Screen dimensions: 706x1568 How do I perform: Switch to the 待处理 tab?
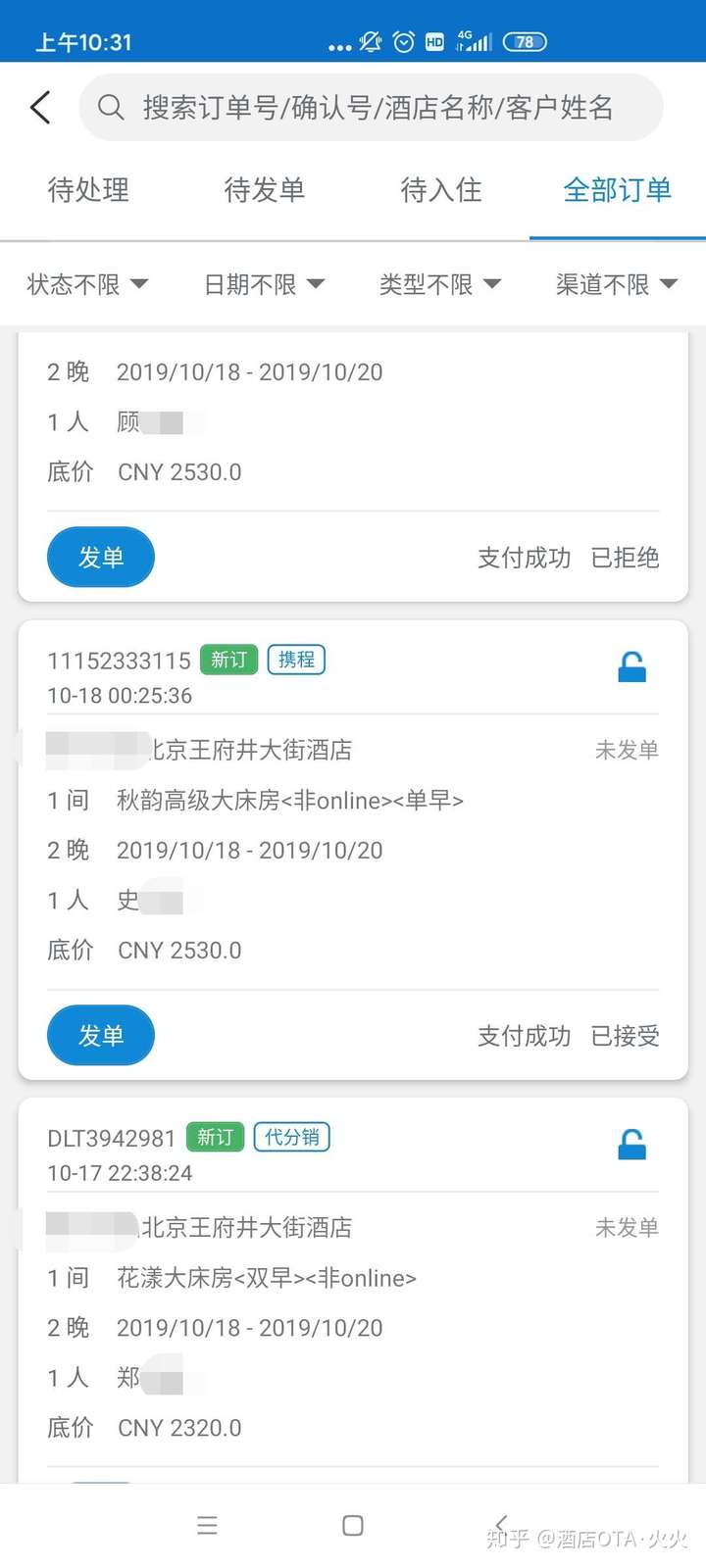[88, 190]
